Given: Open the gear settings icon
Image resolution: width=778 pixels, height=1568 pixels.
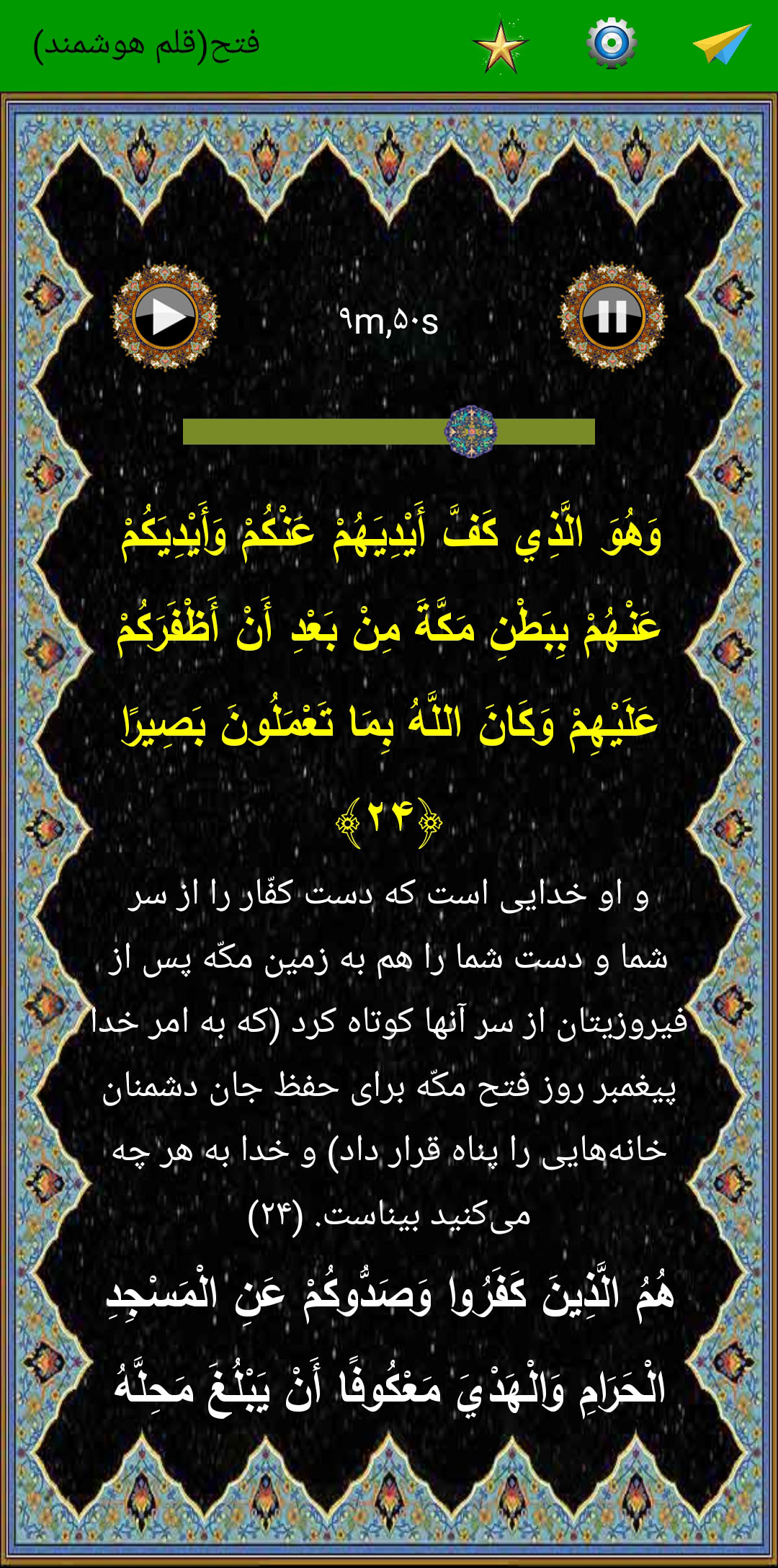Looking at the screenshot, I should pos(611,43).
